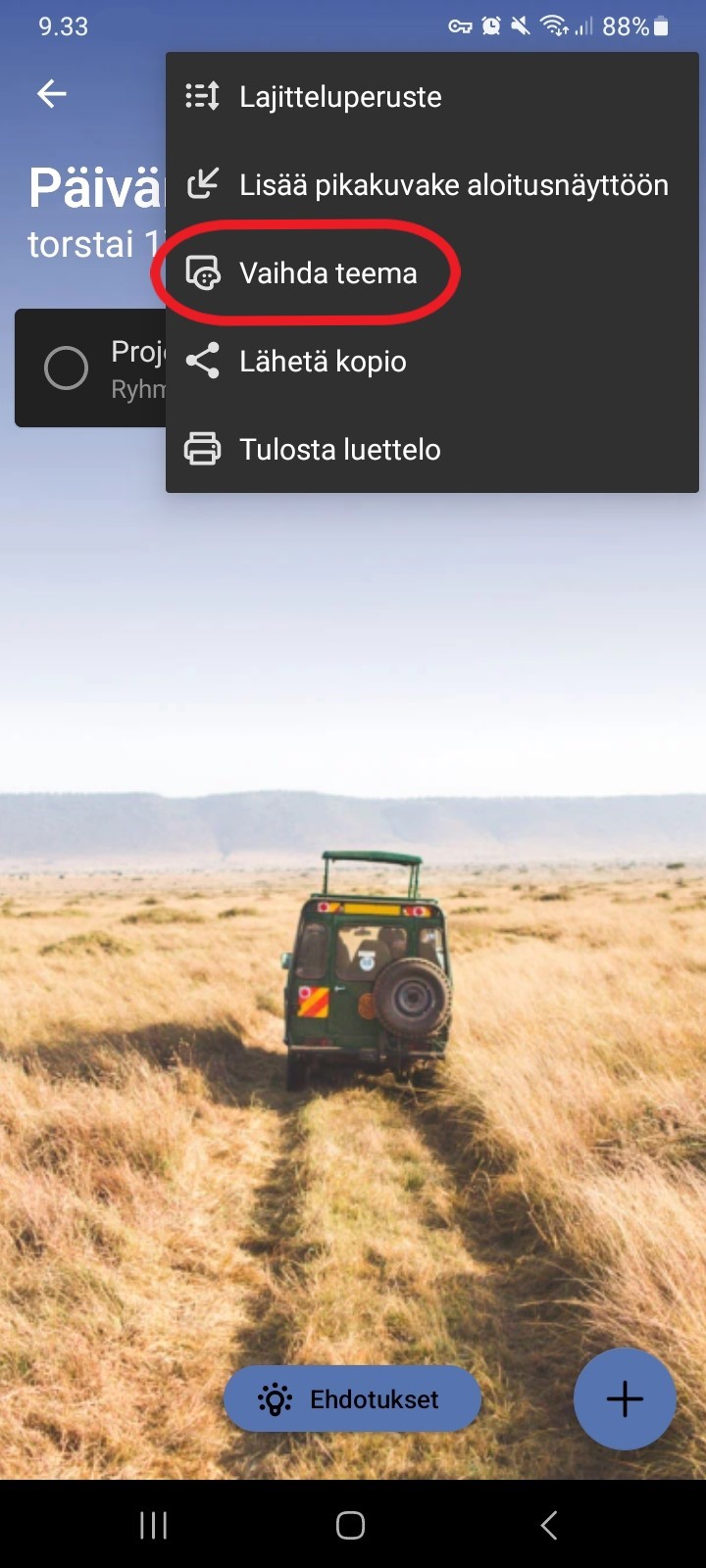Image resolution: width=706 pixels, height=1568 pixels.
Task: Go back with the top-left arrow
Action: click(x=52, y=94)
